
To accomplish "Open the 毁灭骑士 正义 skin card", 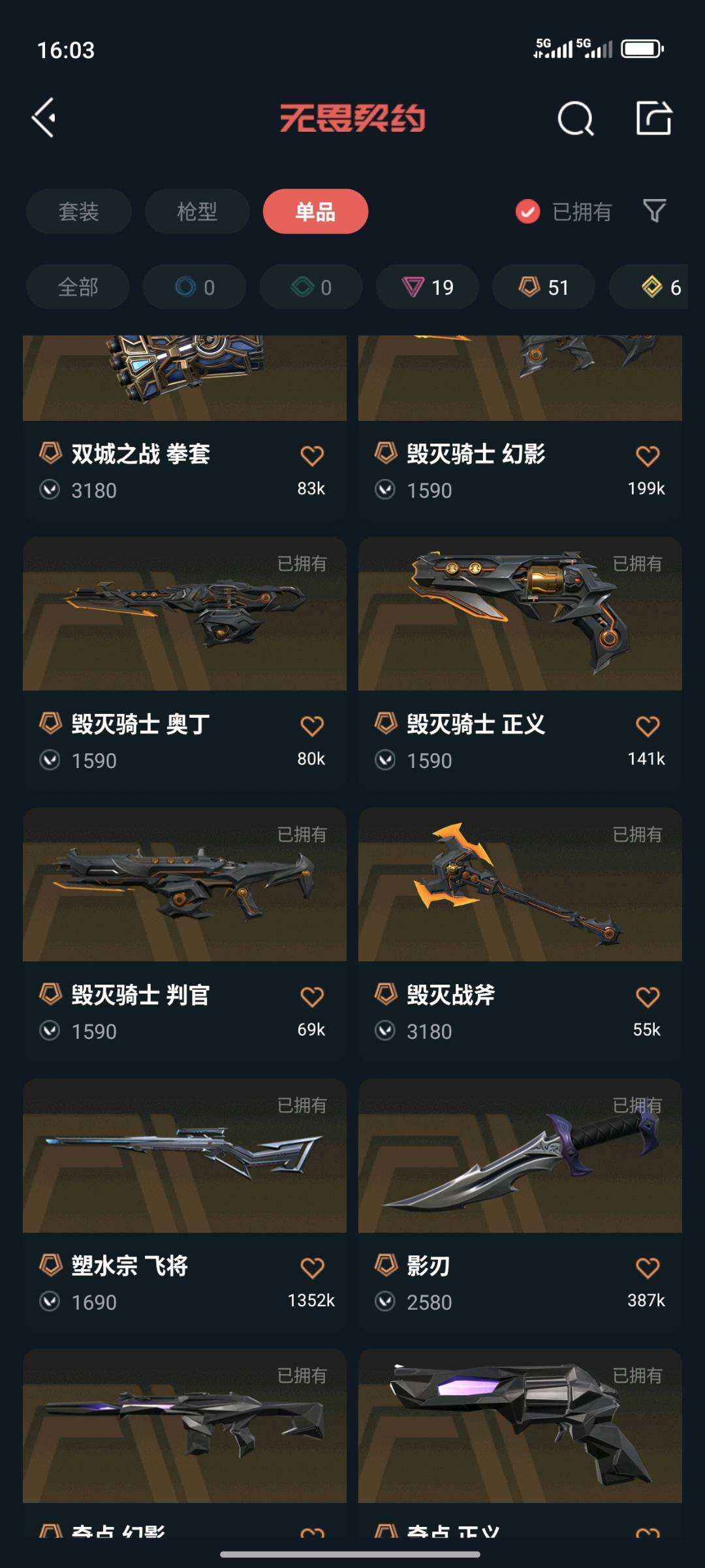I will coord(520,664).
